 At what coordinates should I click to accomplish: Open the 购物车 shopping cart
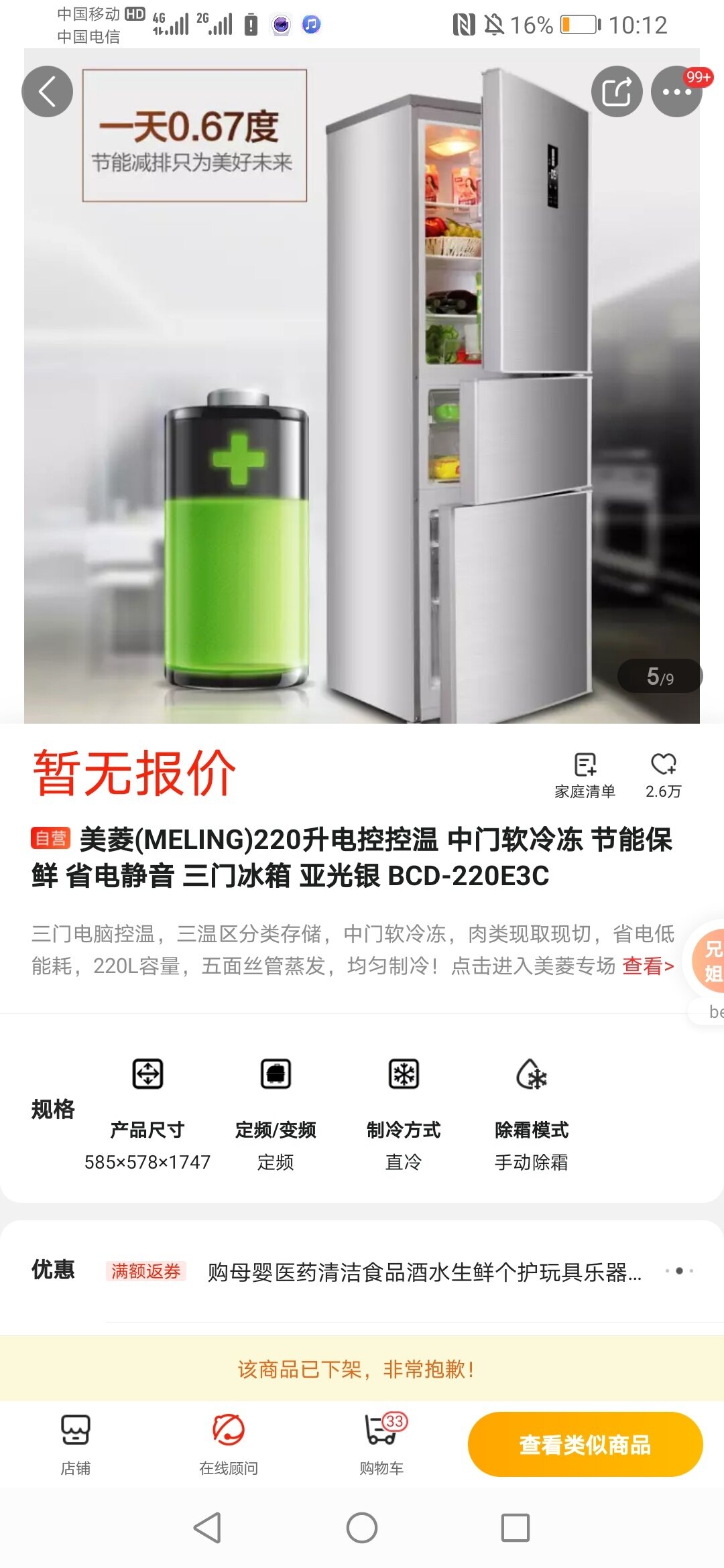pos(381,1444)
